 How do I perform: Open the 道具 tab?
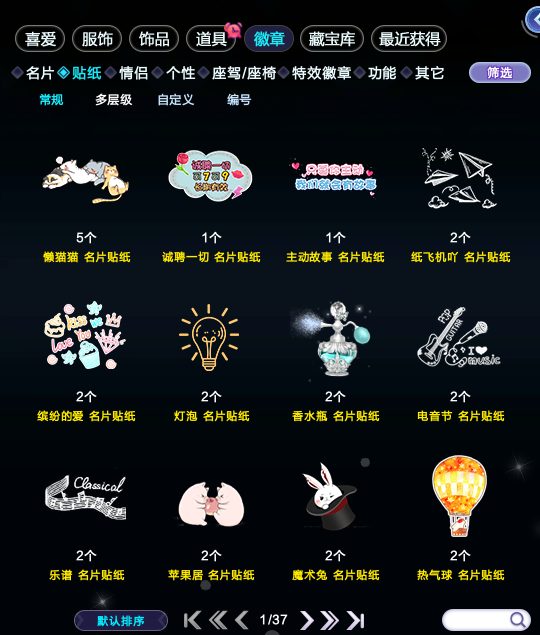[x=211, y=39]
